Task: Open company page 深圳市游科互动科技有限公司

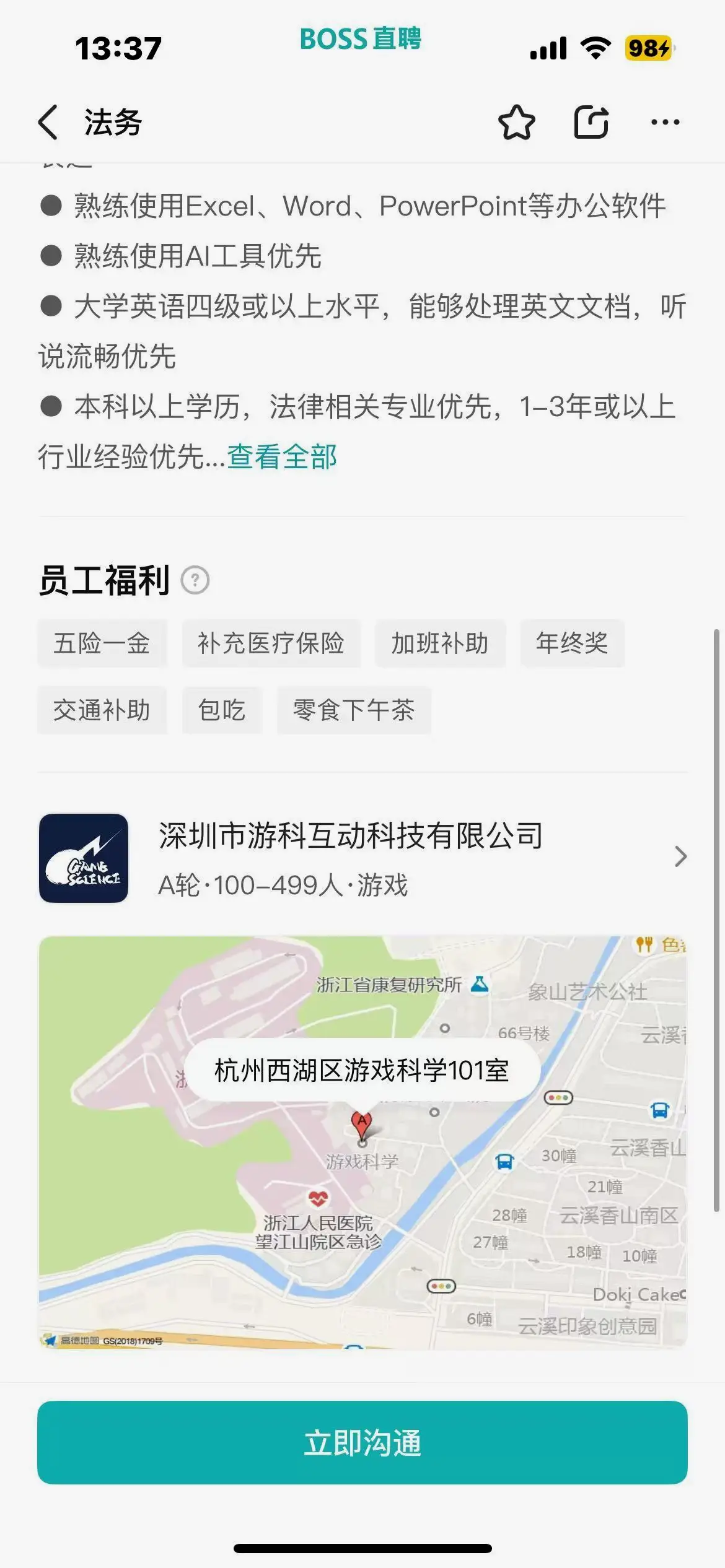Action: (362, 858)
